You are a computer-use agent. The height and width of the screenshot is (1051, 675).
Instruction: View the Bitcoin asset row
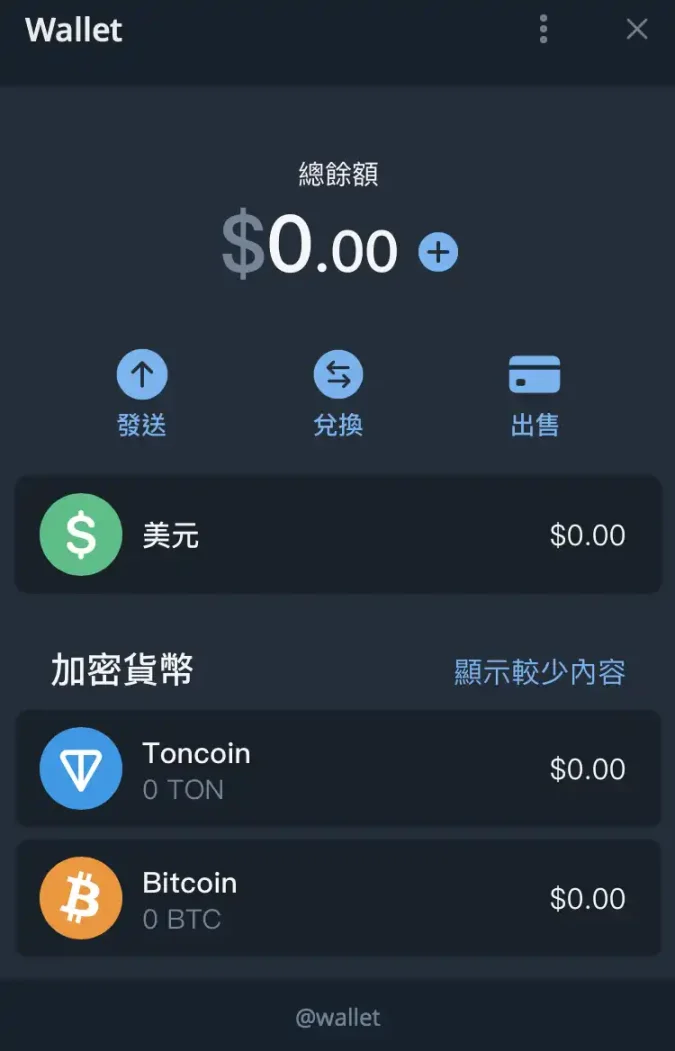tap(338, 899)
